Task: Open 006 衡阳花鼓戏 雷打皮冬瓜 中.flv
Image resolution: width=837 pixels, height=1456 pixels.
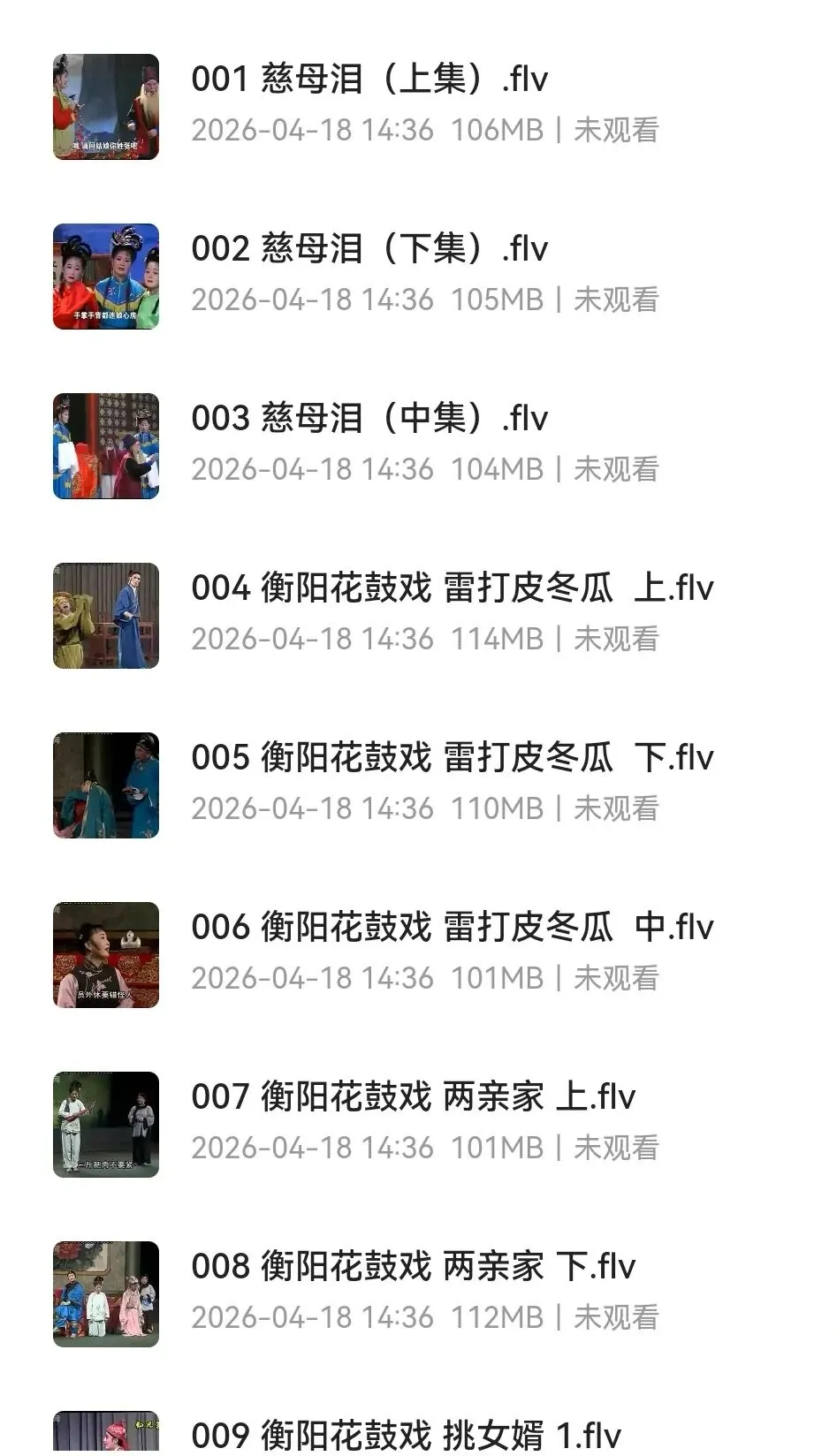Action: tap(452, 928)
